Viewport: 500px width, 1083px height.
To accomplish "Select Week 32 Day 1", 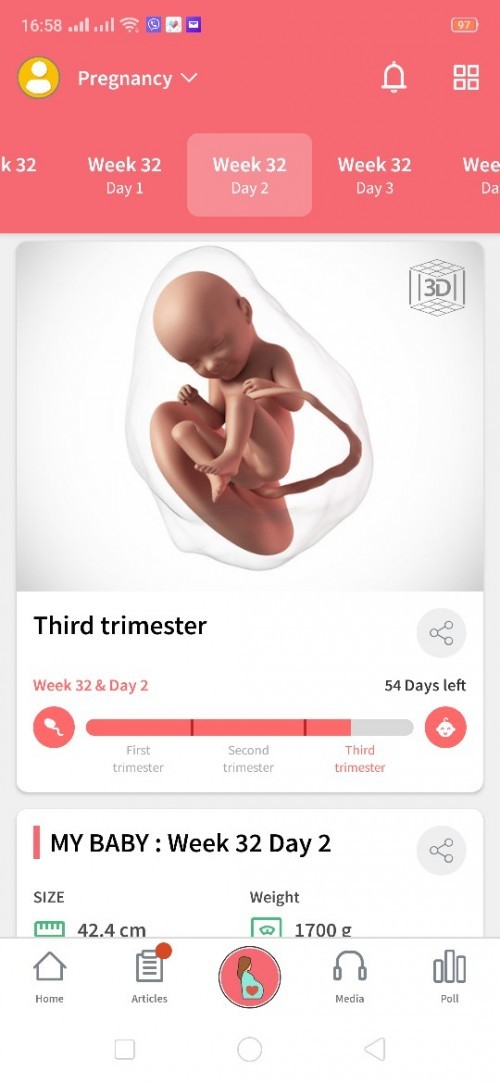I will tap(124, 175).
